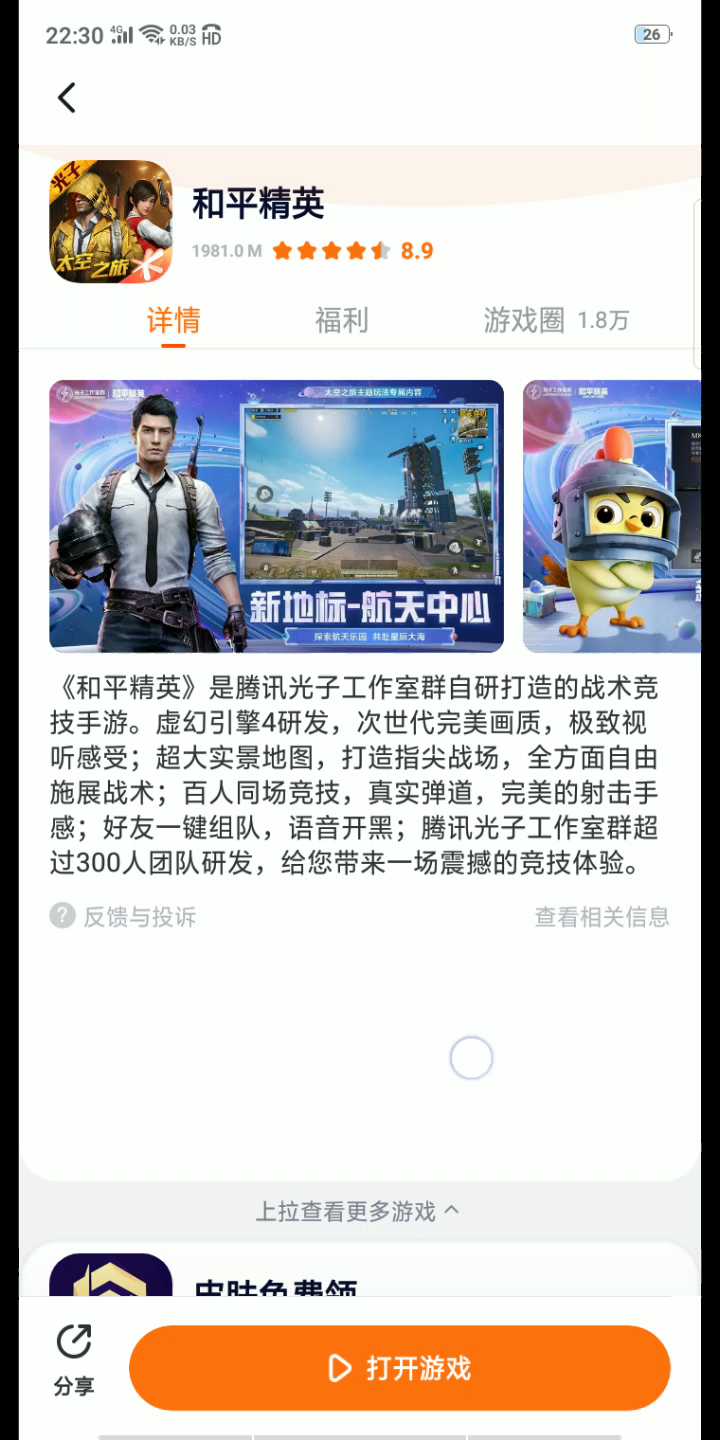Go back using the top arrow
The width and height of the screenshot is (720, 1440).
pyautogui.click(x=67, y=98)
